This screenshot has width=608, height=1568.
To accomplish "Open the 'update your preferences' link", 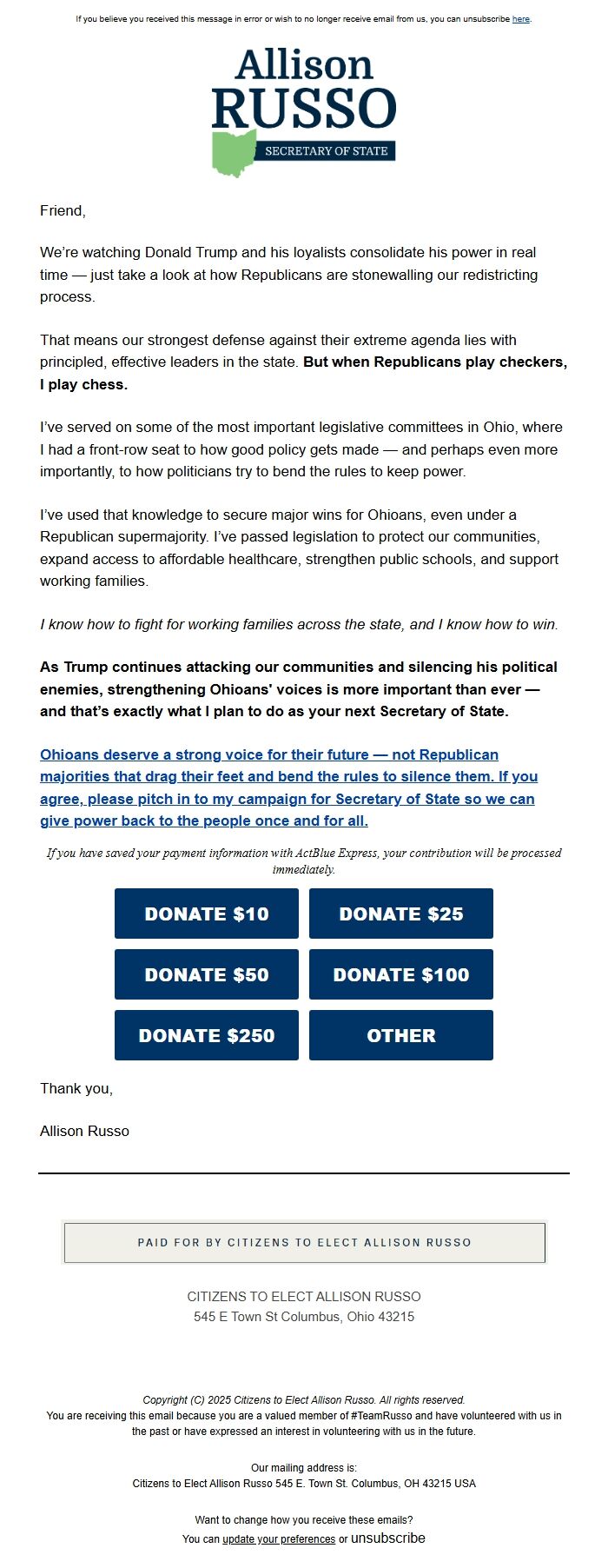I will (x=279, y=1539).
